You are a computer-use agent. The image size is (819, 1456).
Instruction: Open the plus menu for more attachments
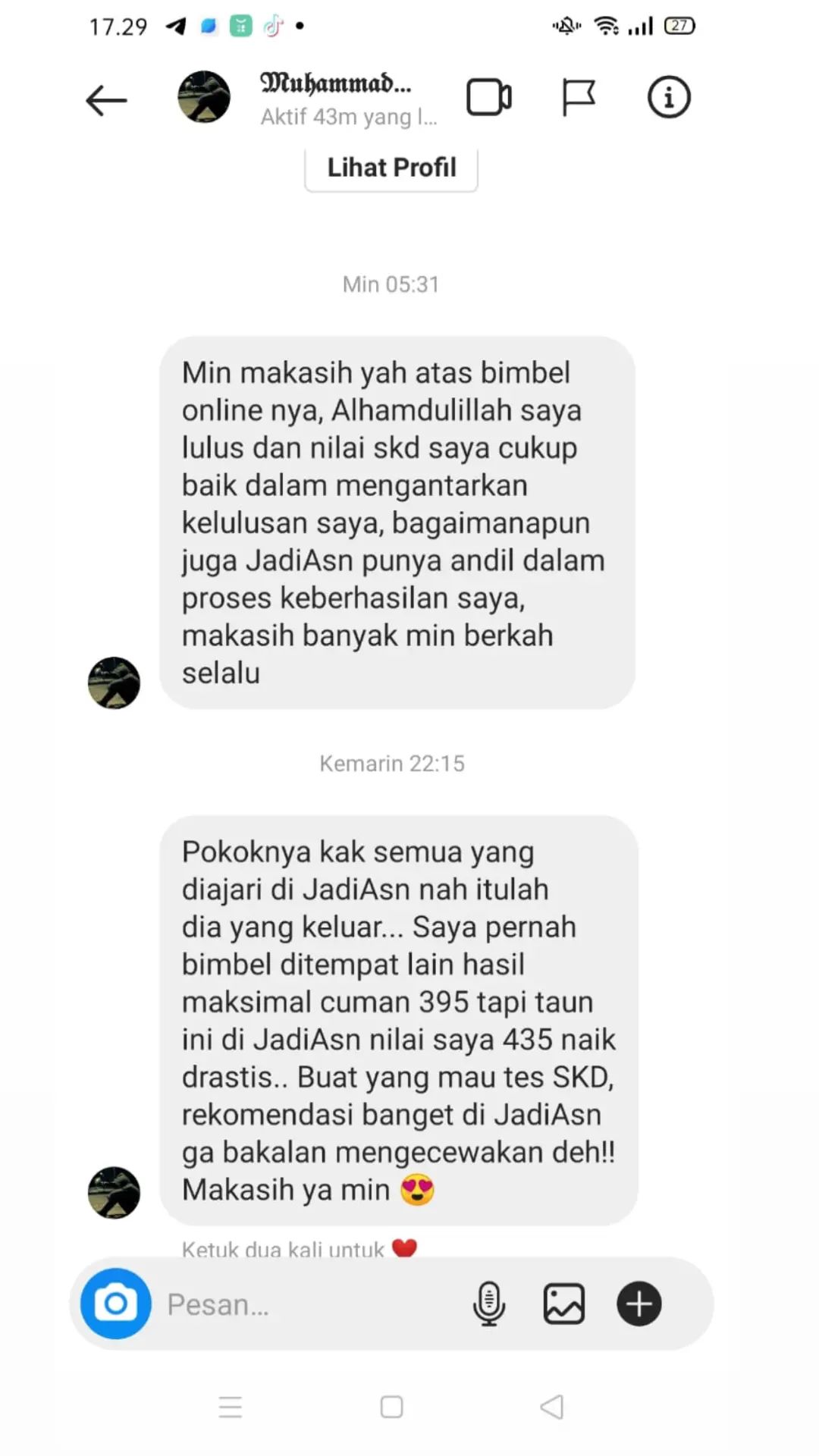(x=639, y=1304)
